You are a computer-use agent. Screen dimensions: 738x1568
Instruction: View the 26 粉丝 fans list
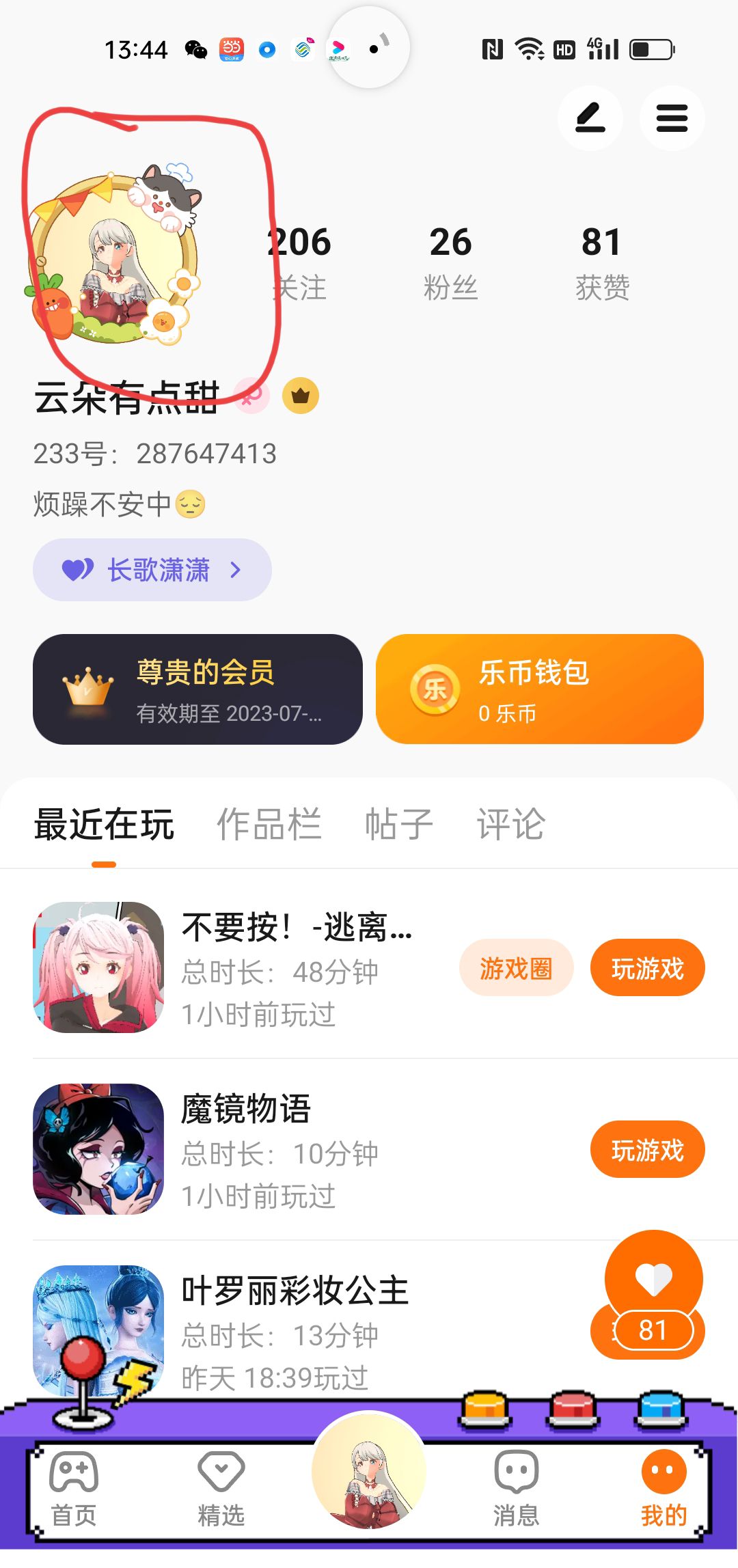click(450, 263)
